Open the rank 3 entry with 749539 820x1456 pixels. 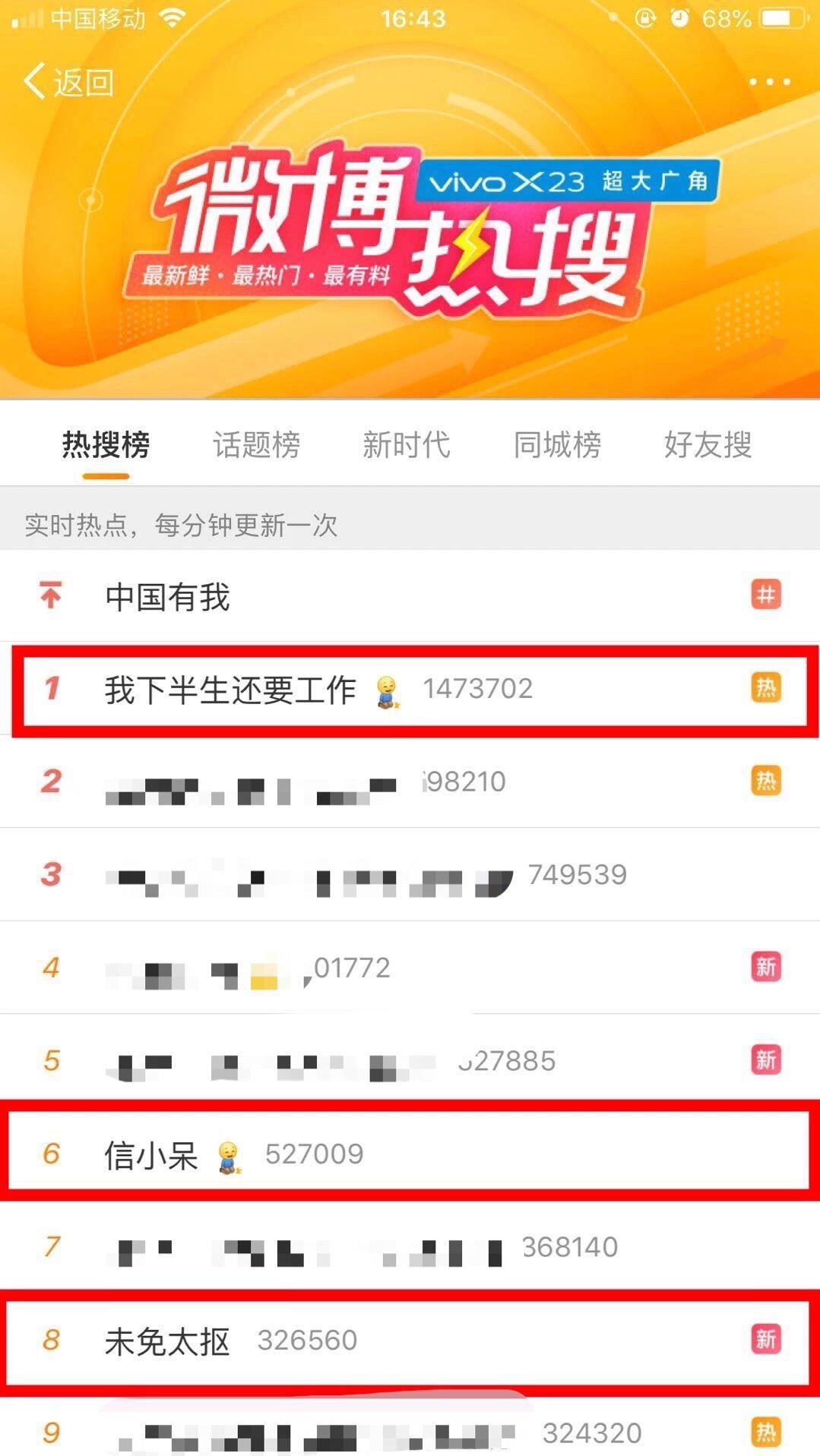point(365,875)
